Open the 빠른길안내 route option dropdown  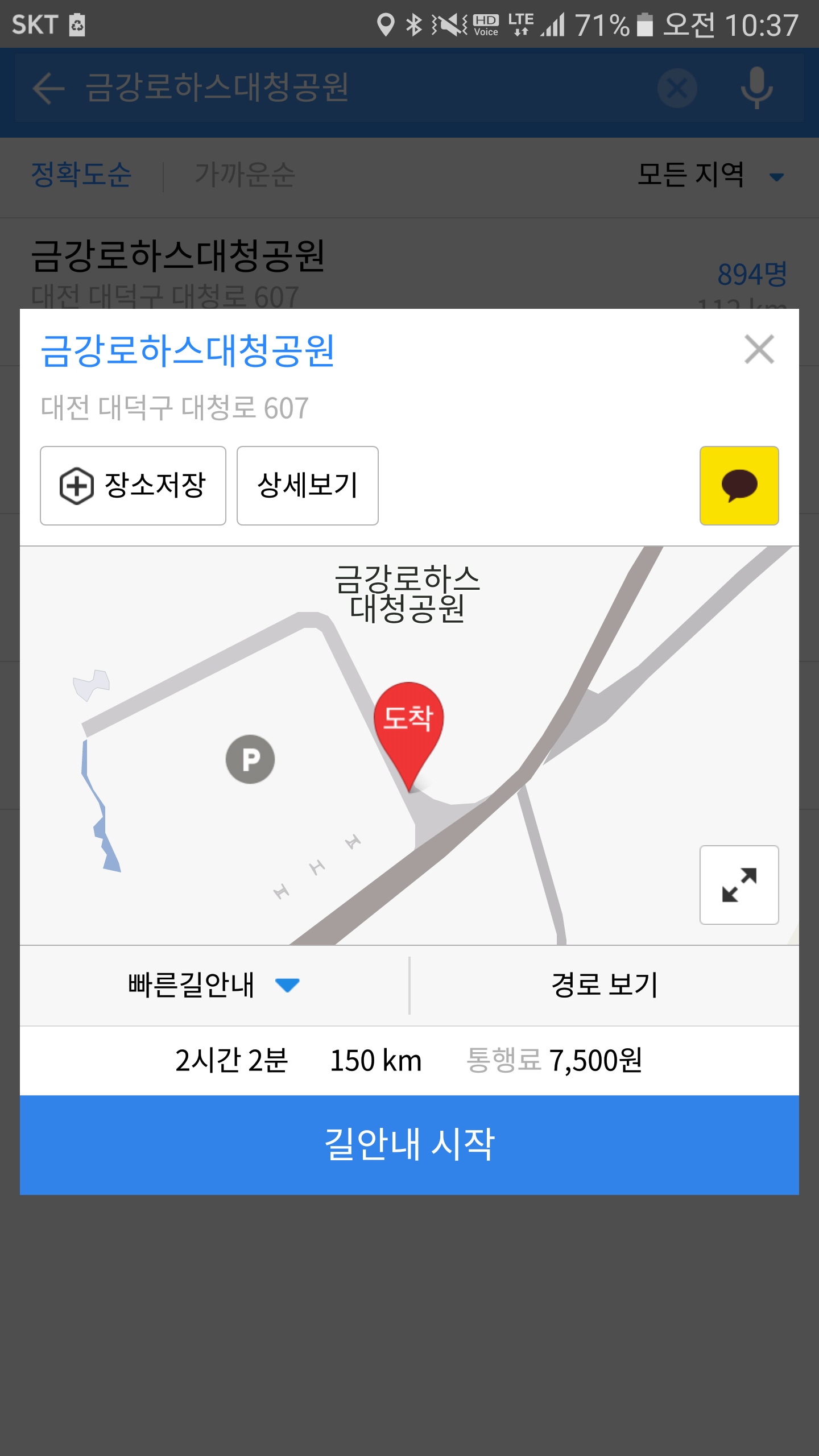[214, 986]
